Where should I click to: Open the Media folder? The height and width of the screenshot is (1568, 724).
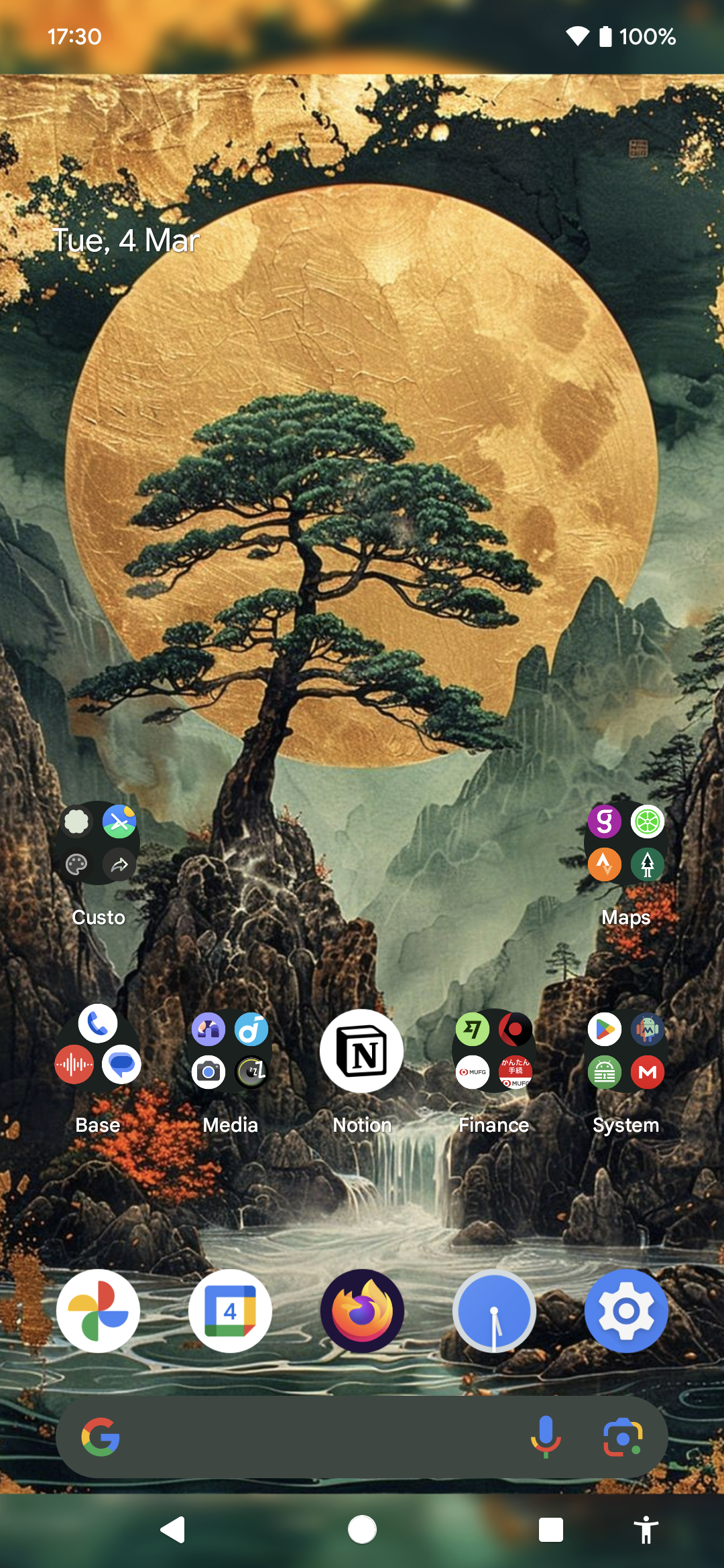[x=230, y=1051]
